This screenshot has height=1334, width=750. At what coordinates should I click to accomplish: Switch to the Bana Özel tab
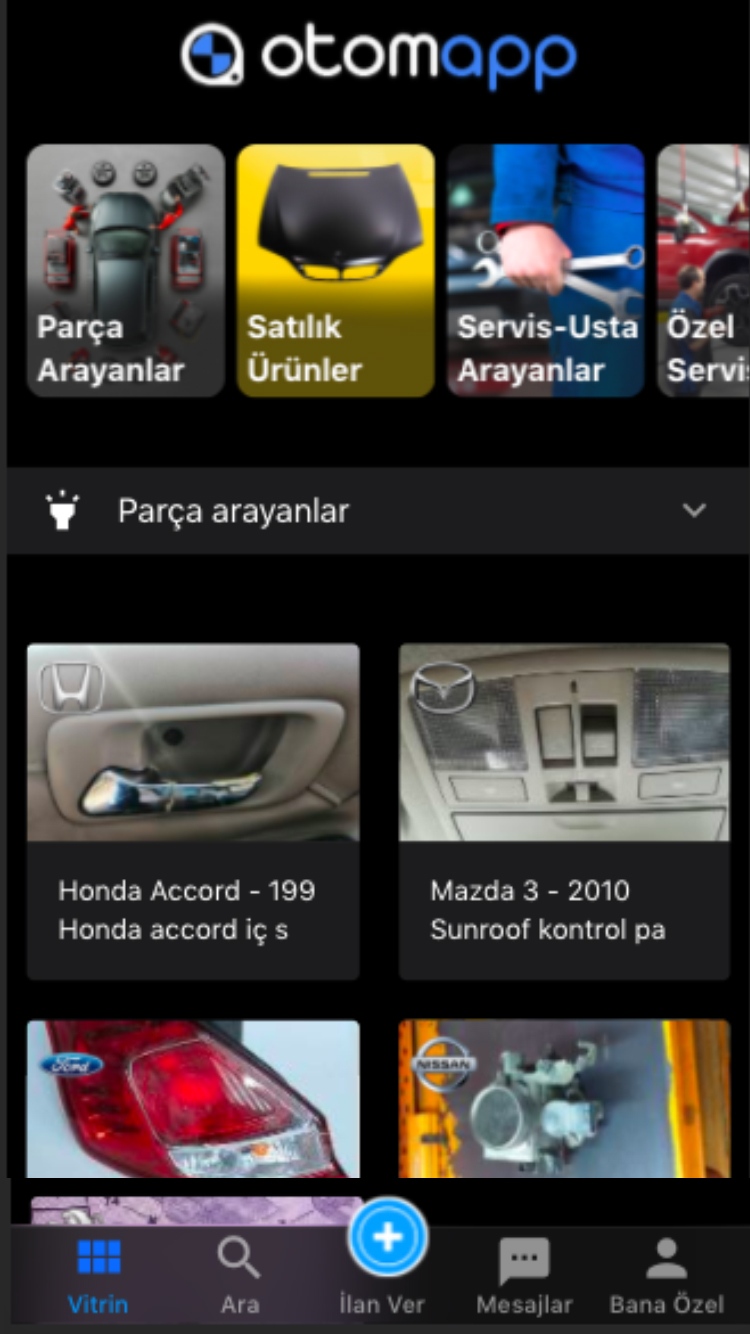[x=667, y=1275]
